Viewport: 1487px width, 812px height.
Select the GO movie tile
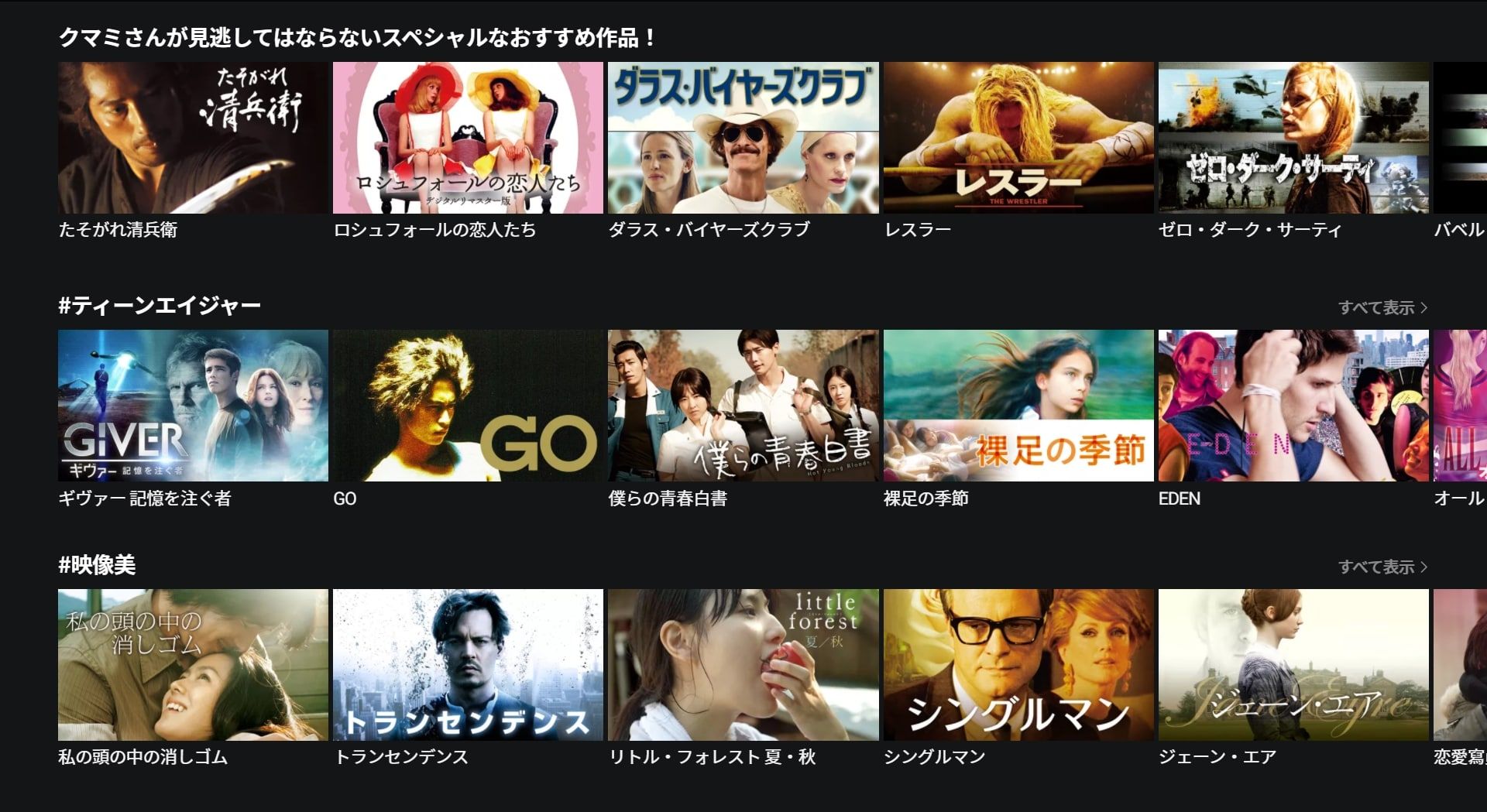pos(468,406)
